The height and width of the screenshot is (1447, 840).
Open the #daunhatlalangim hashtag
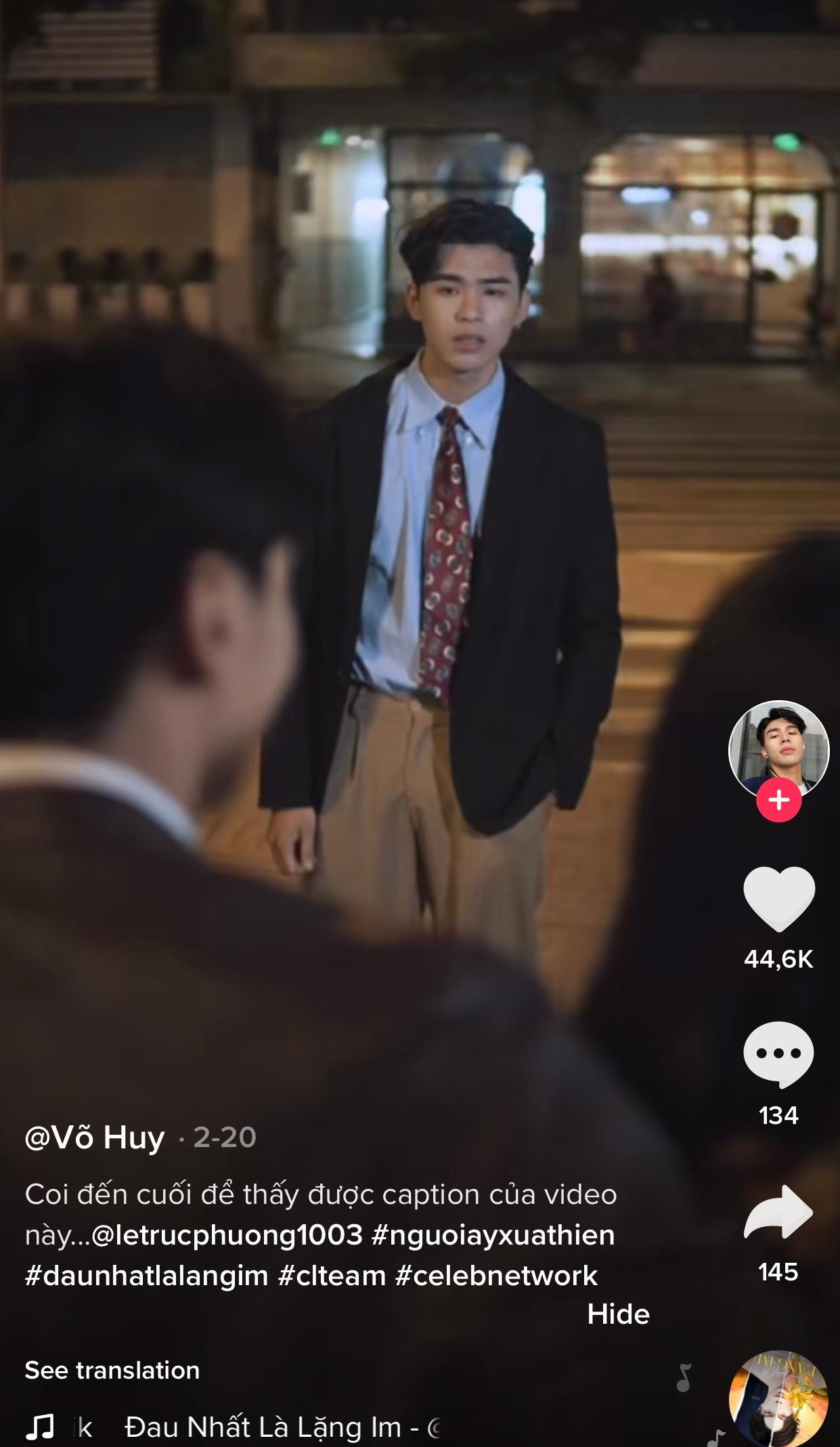pos(146,1276)
